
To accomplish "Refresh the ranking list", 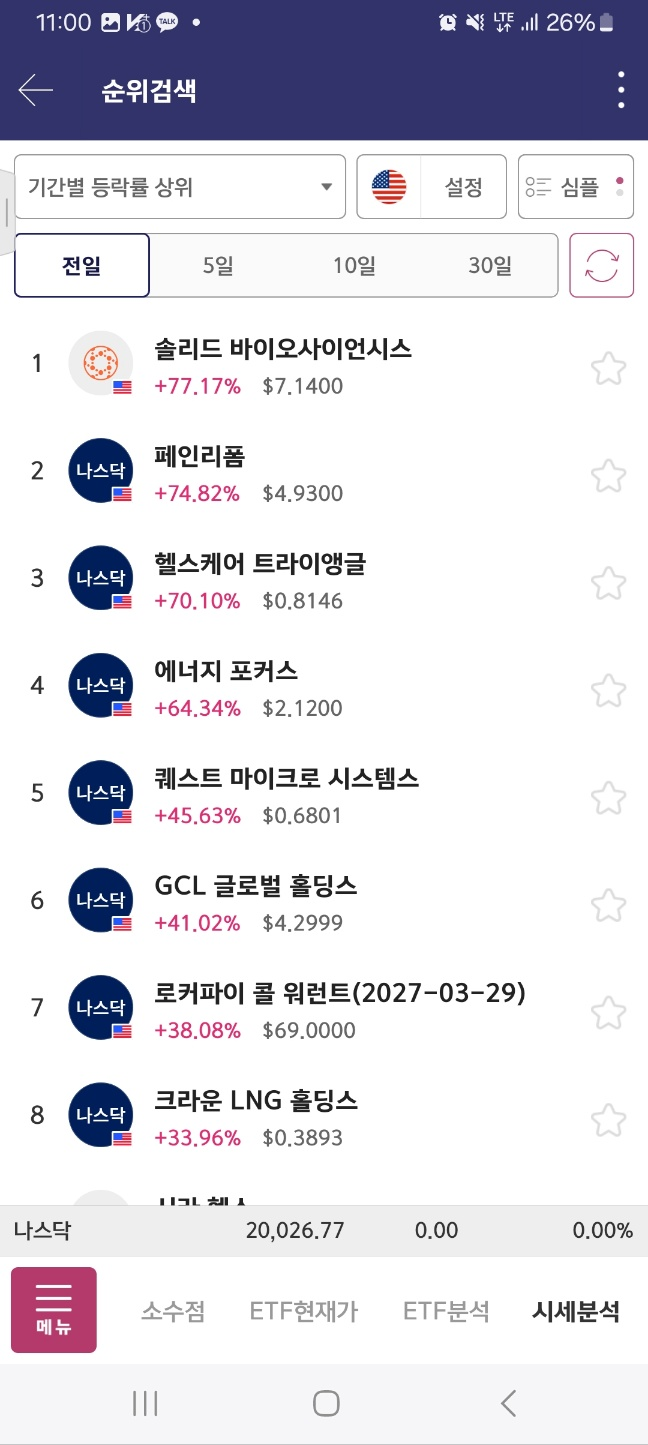I will coord(602,265).
